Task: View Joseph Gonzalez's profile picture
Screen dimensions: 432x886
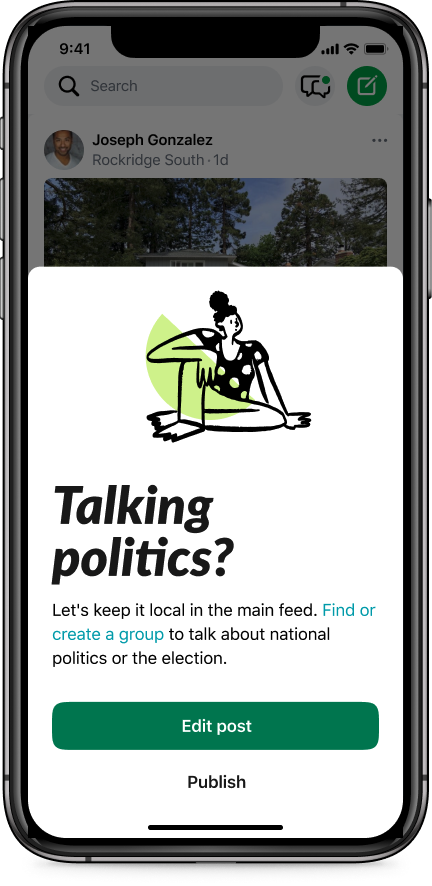Action: 64,150
